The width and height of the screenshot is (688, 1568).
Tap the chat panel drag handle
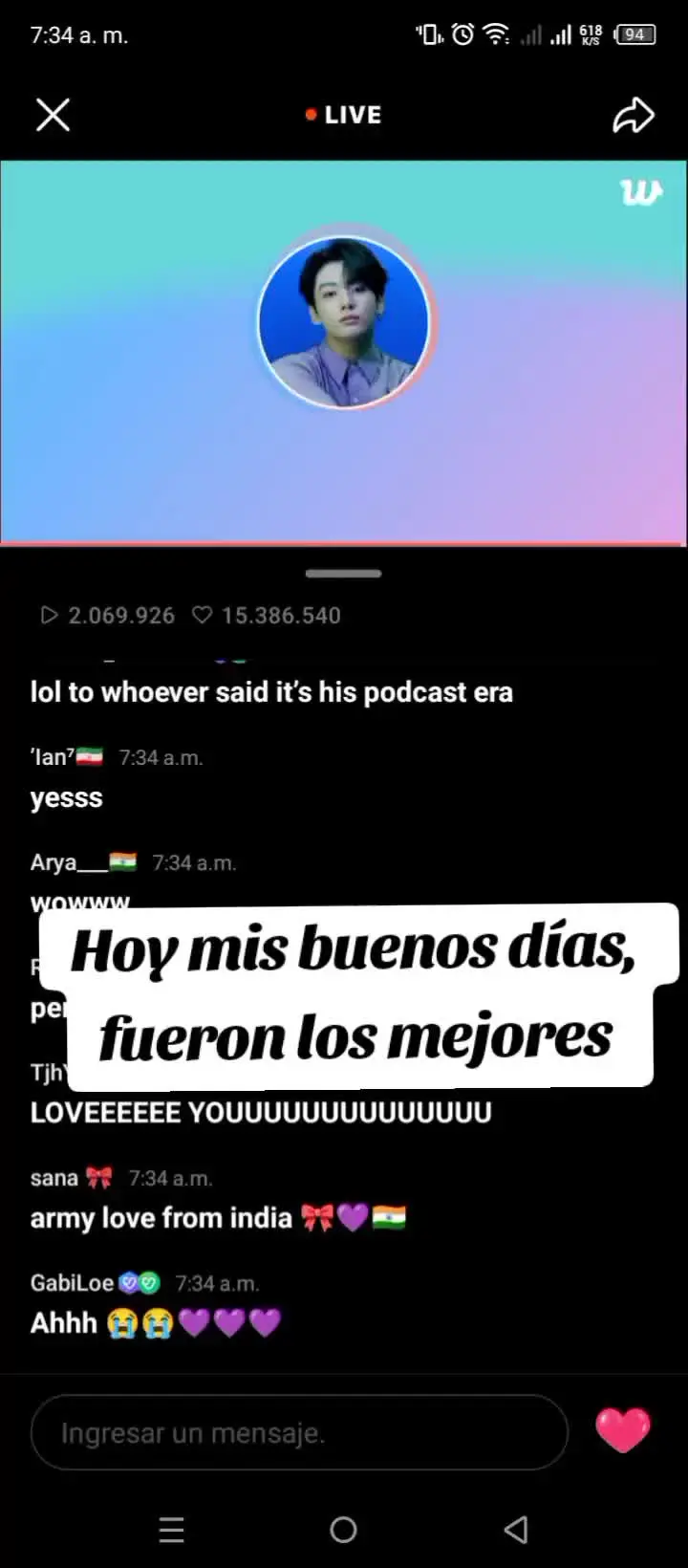(x=344, y=574)
